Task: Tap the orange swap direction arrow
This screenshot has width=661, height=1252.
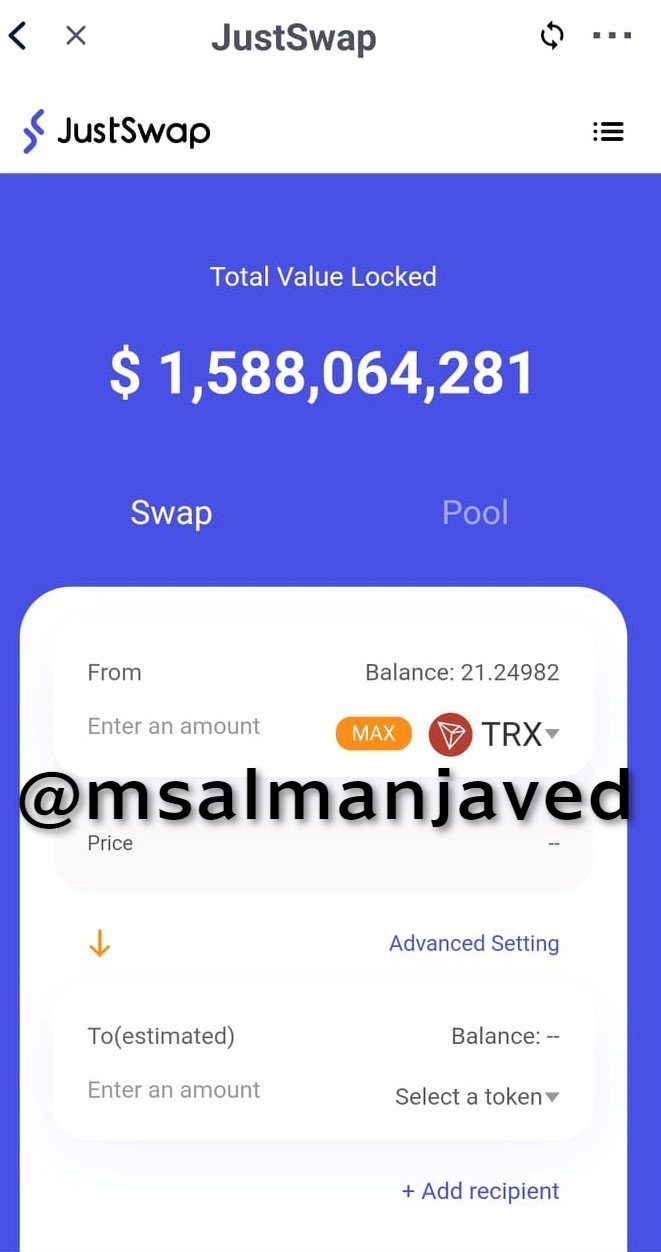Action: click(x=100, y=943)
